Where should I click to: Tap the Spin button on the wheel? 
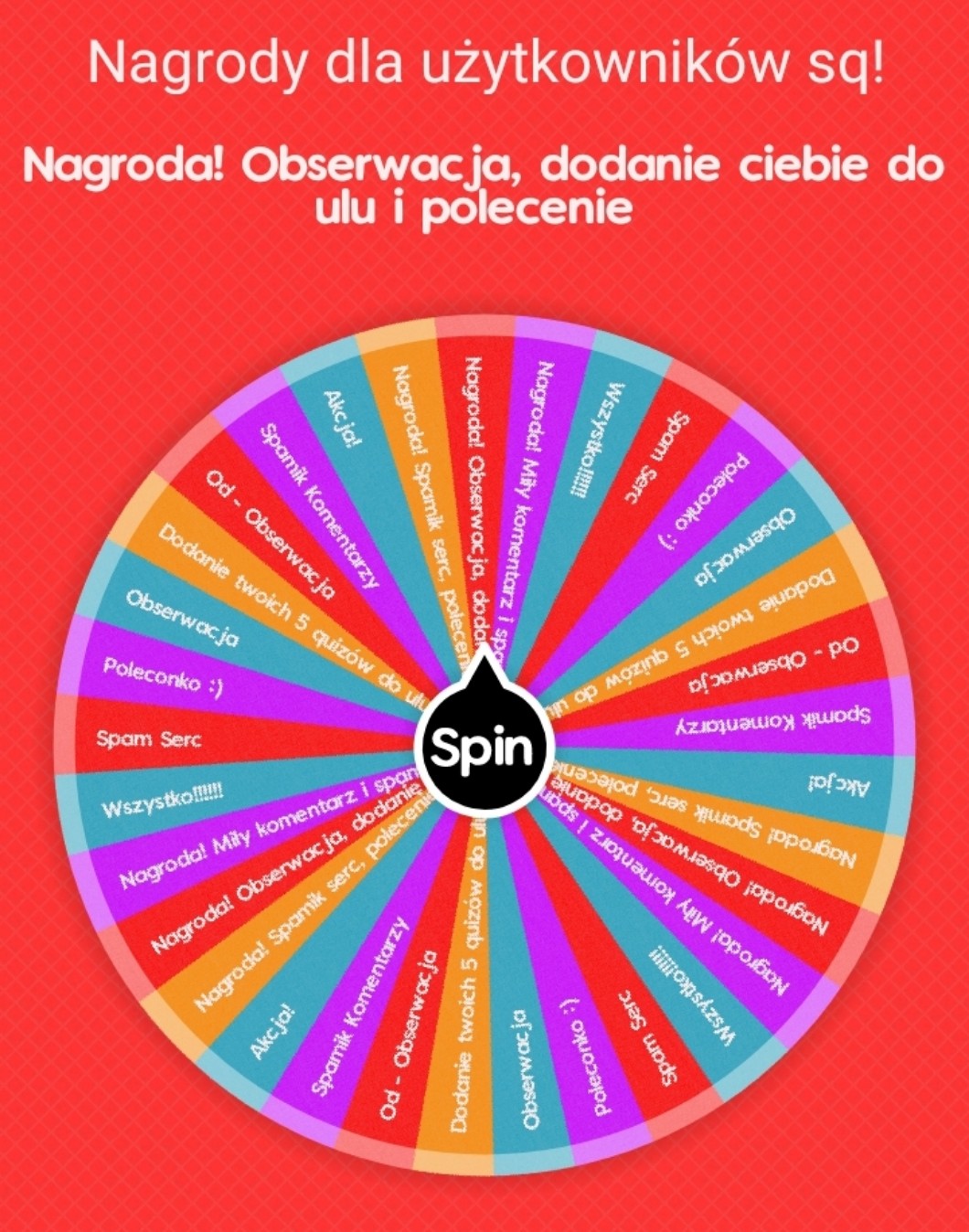[x=482, y=747]
